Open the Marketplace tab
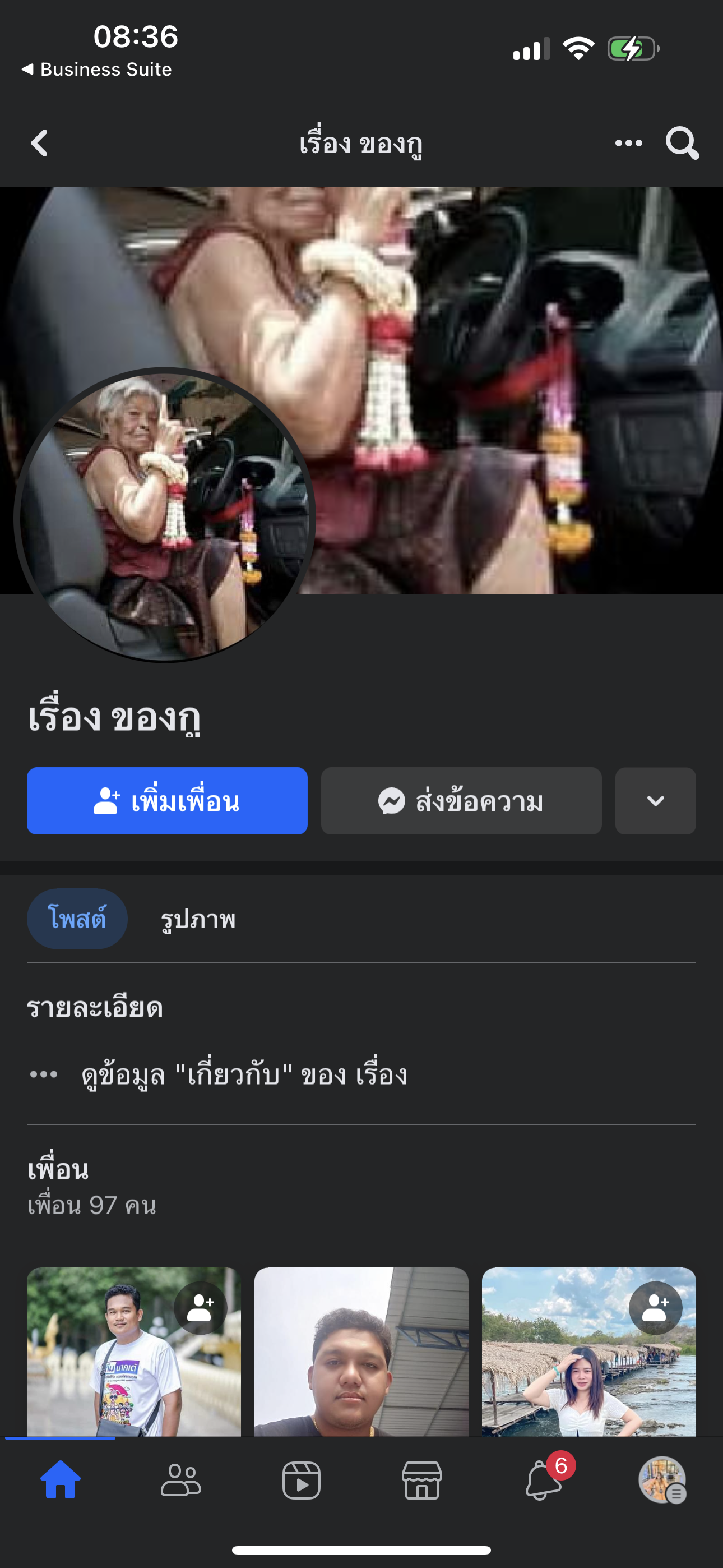The image size is (723, 1568). click(421, 1481)
